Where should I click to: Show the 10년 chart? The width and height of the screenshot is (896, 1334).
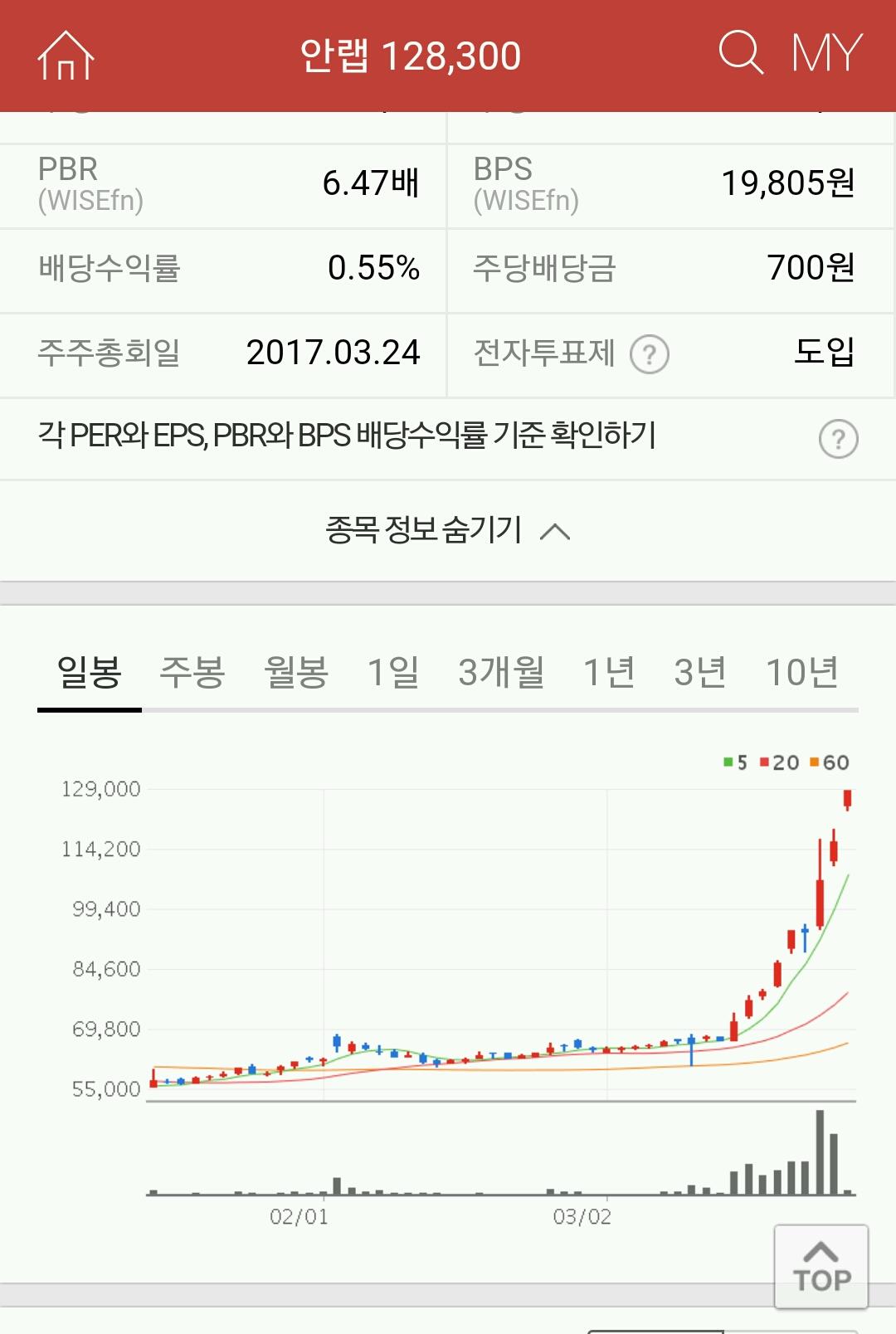801,673
